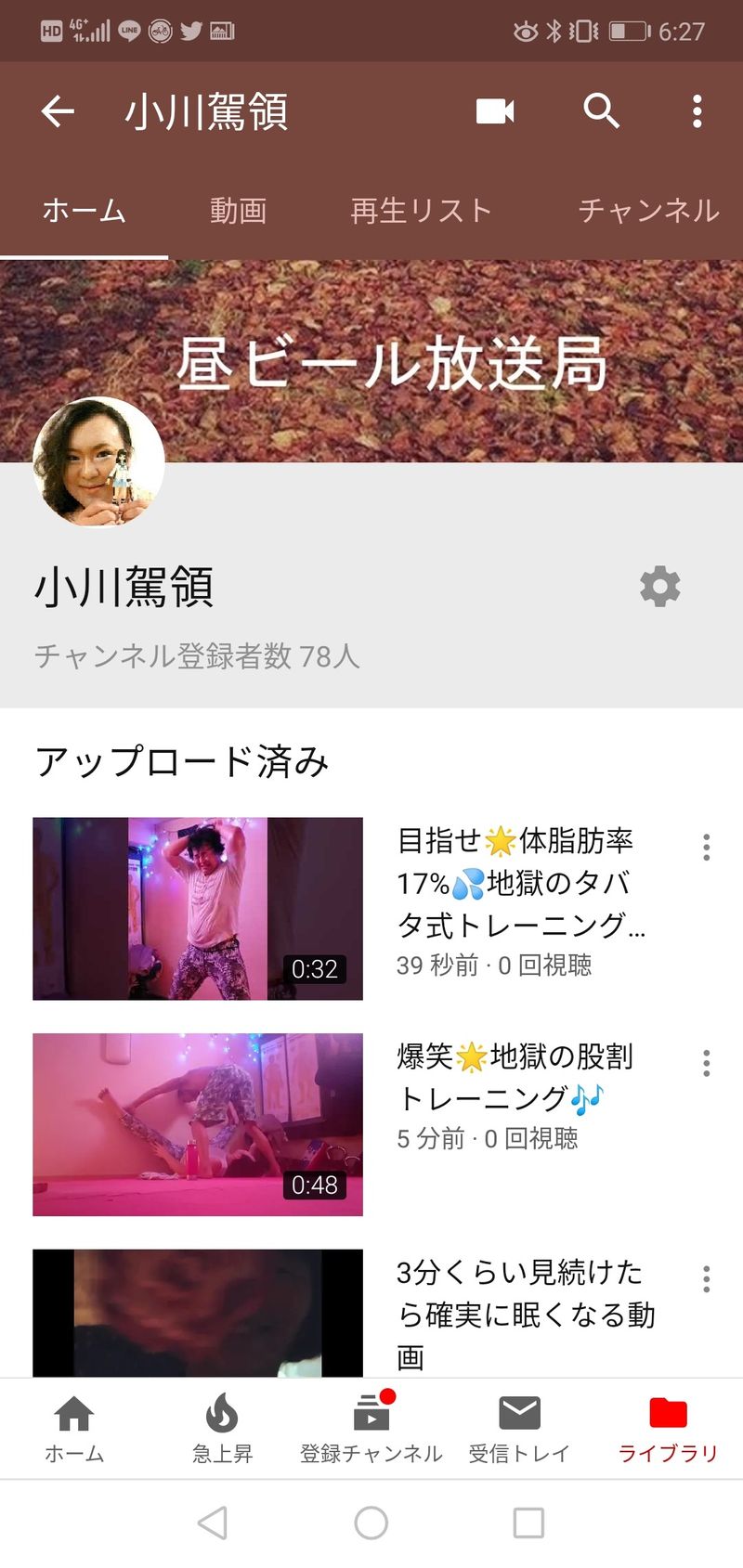This screenshot has width=743, height=1568.
Task: Open the 受信トレイ inbox
Action: (519, 1430)
